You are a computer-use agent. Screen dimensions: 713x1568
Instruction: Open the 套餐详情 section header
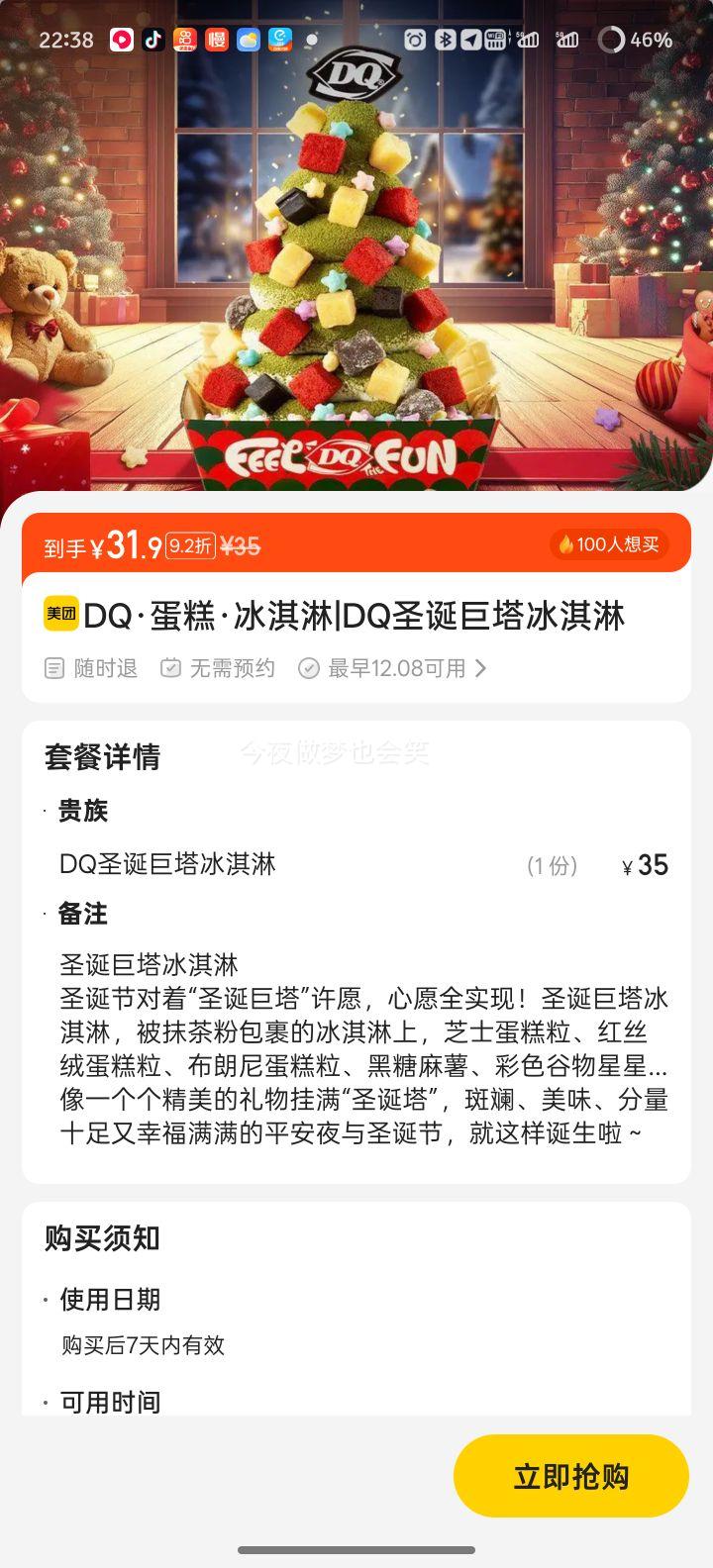pyautogui.click(x=103, y=757)
